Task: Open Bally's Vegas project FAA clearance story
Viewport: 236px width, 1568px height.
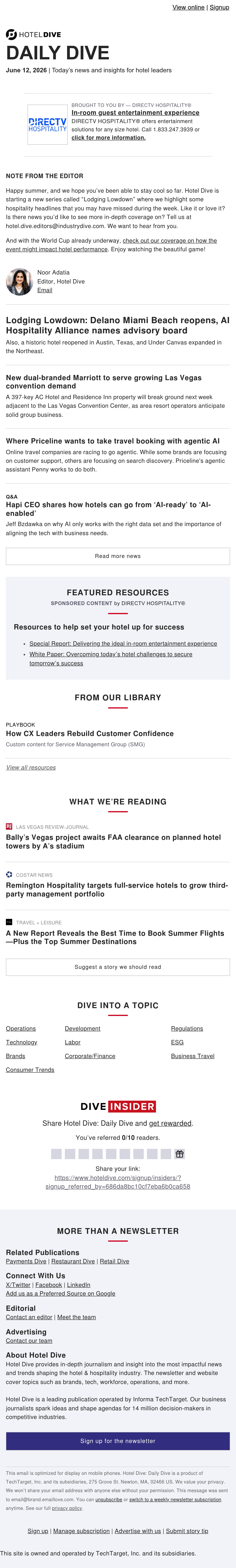Action: pyautogui.click(x=113, y=842)
